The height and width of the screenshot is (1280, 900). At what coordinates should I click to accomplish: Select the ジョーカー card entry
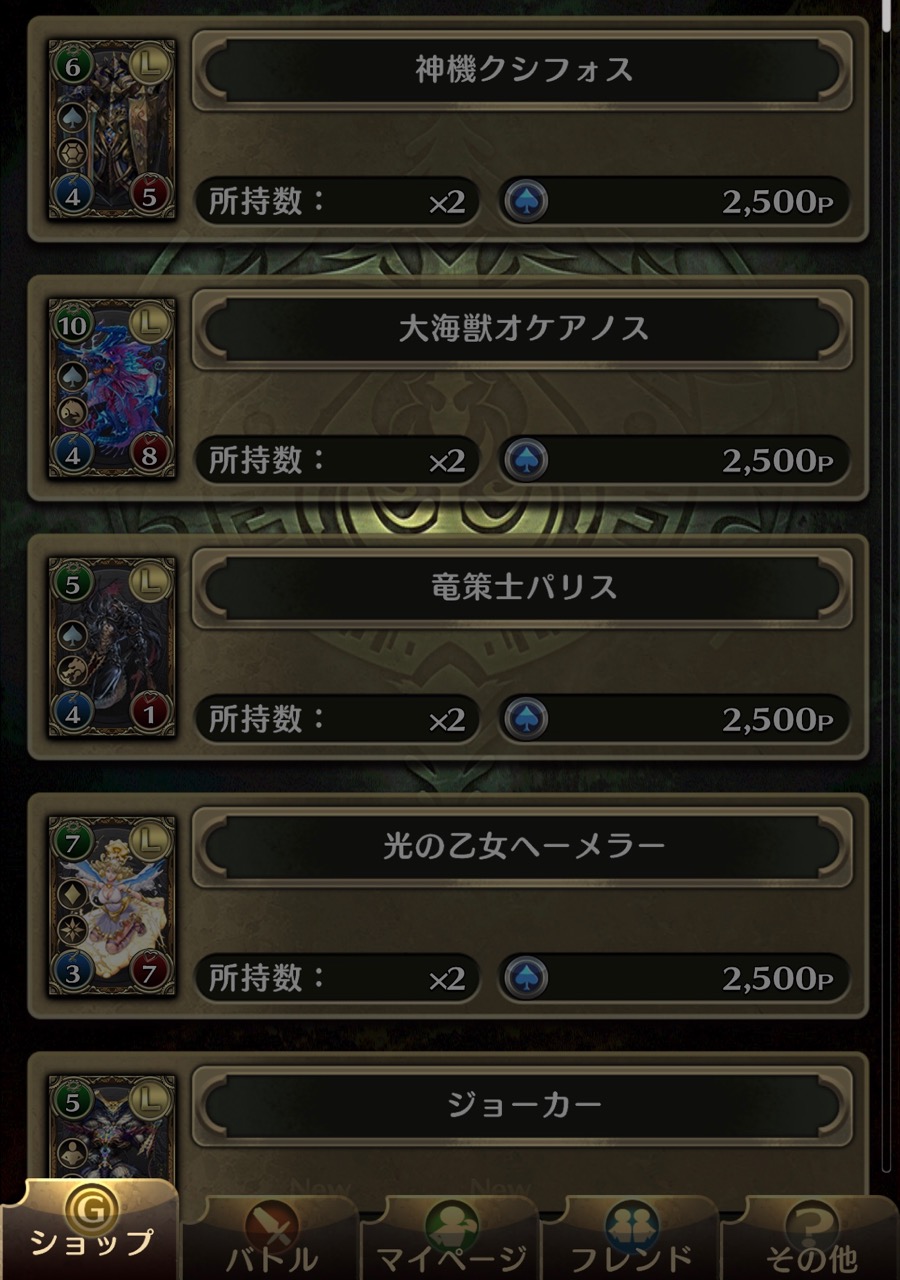pos(523,1105)
